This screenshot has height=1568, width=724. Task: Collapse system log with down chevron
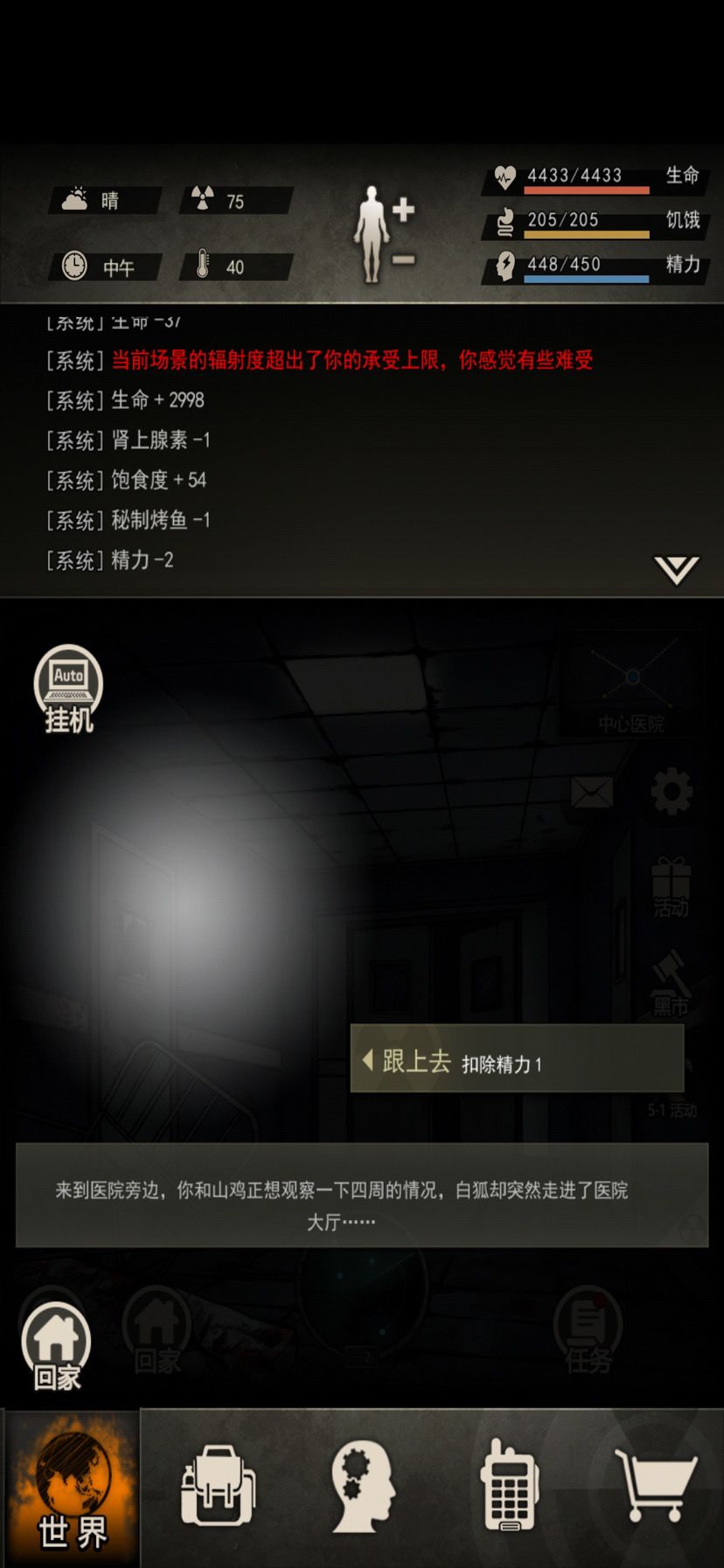[x=676, y=568]
